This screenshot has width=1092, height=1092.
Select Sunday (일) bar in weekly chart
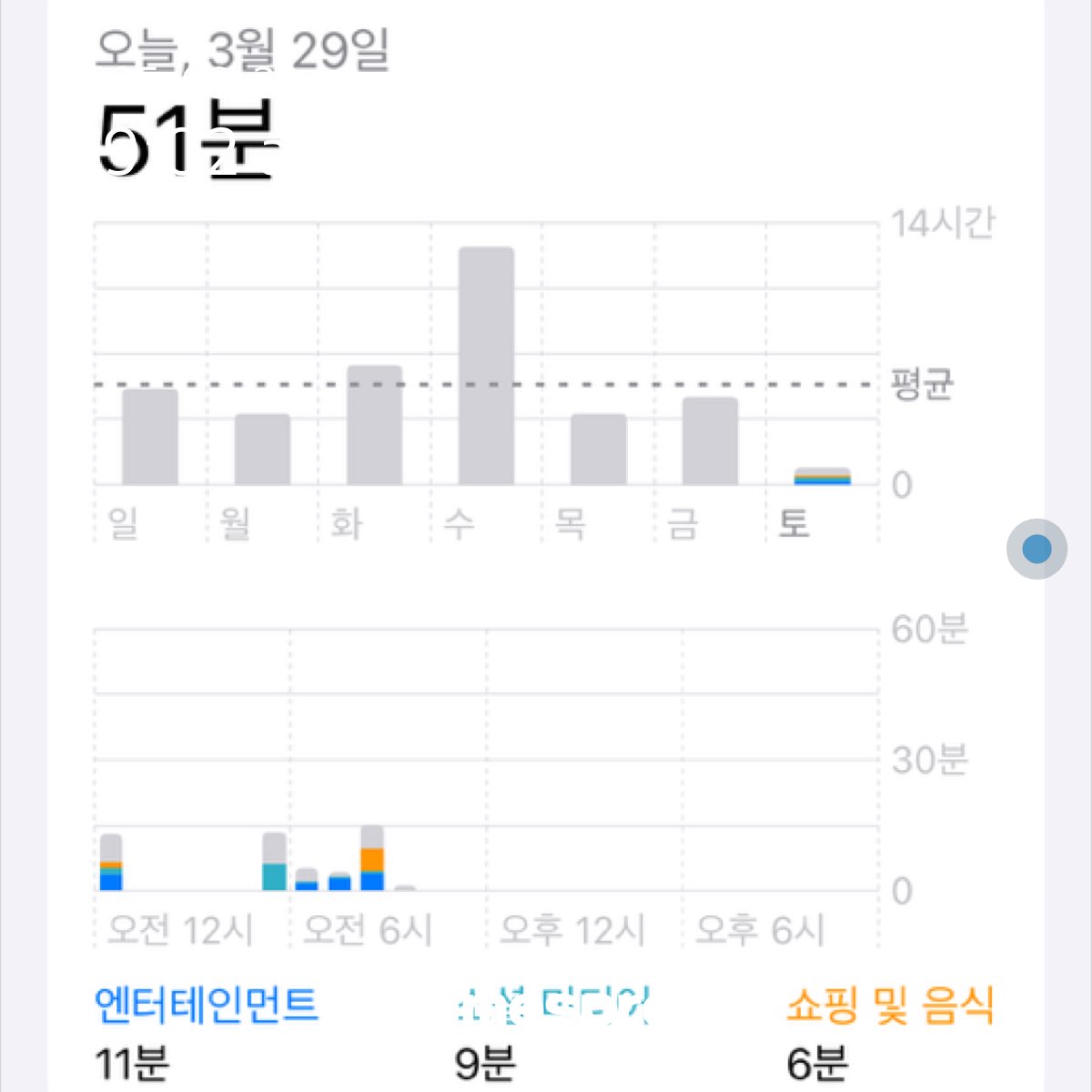pos(150,437)
